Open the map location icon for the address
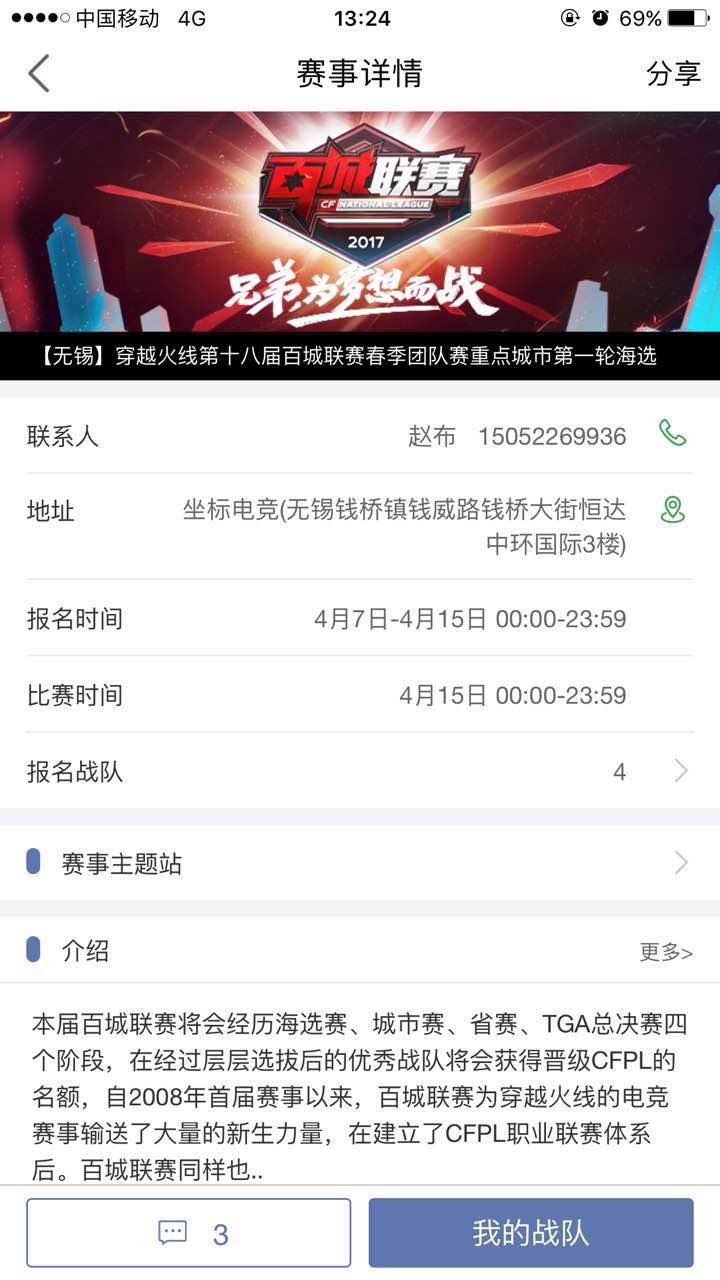The image size is (720, 1280). pyautogui.click(x=672, y=510)
